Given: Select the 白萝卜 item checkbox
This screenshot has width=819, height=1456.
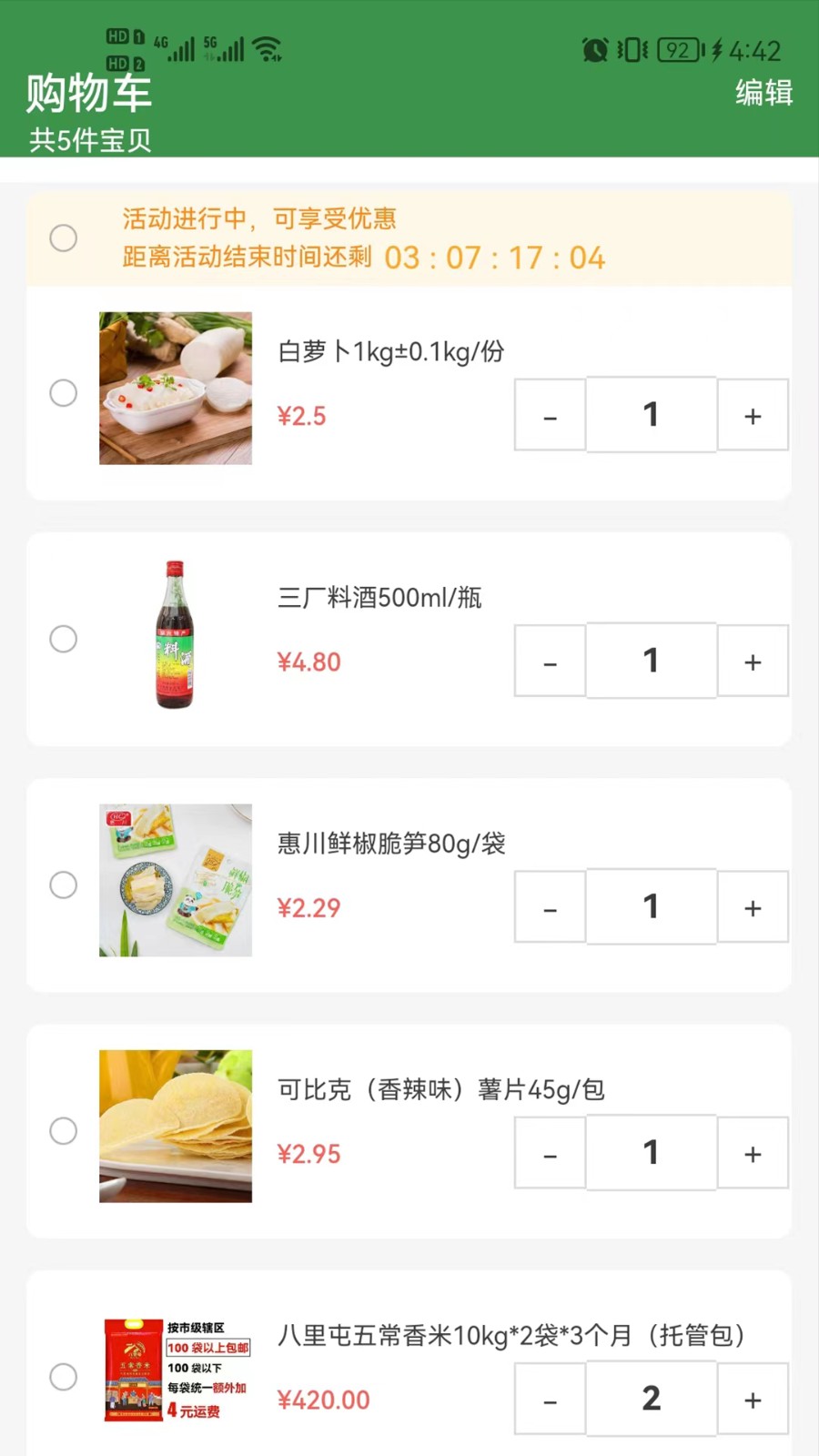Looking at the screenshot, I should (63, 393).
